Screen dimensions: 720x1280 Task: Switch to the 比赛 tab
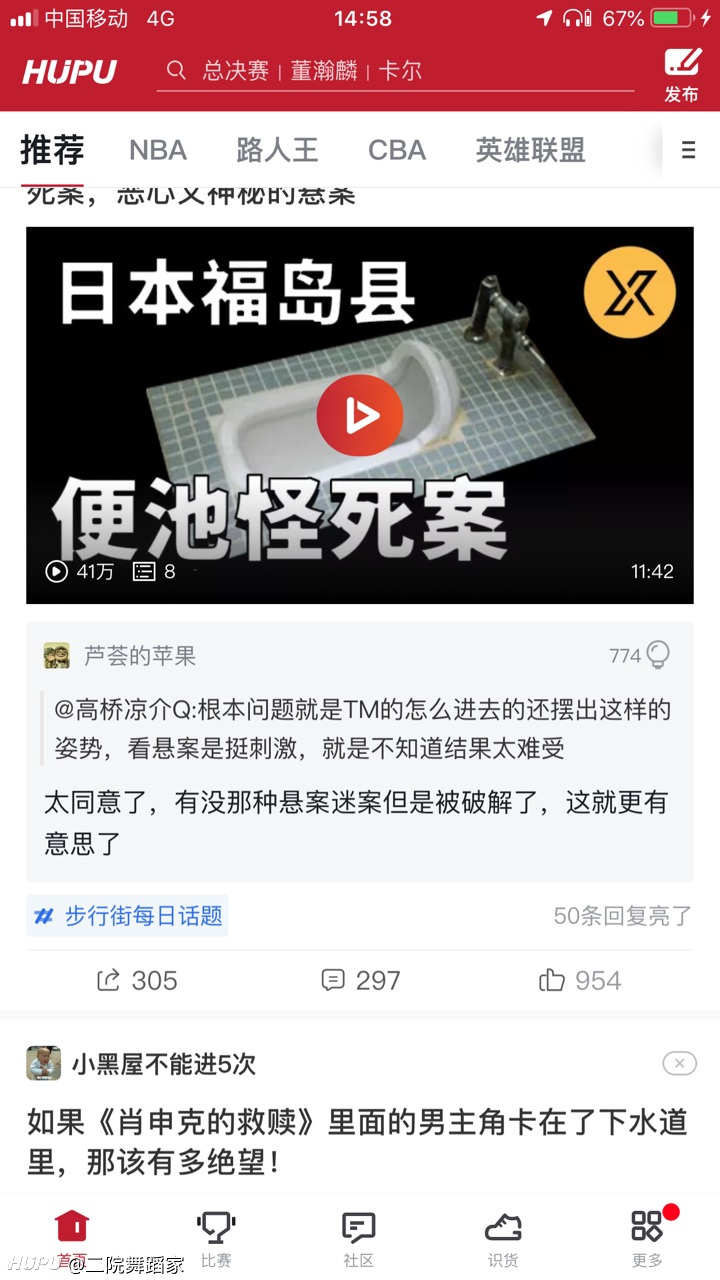point(216,1238)
